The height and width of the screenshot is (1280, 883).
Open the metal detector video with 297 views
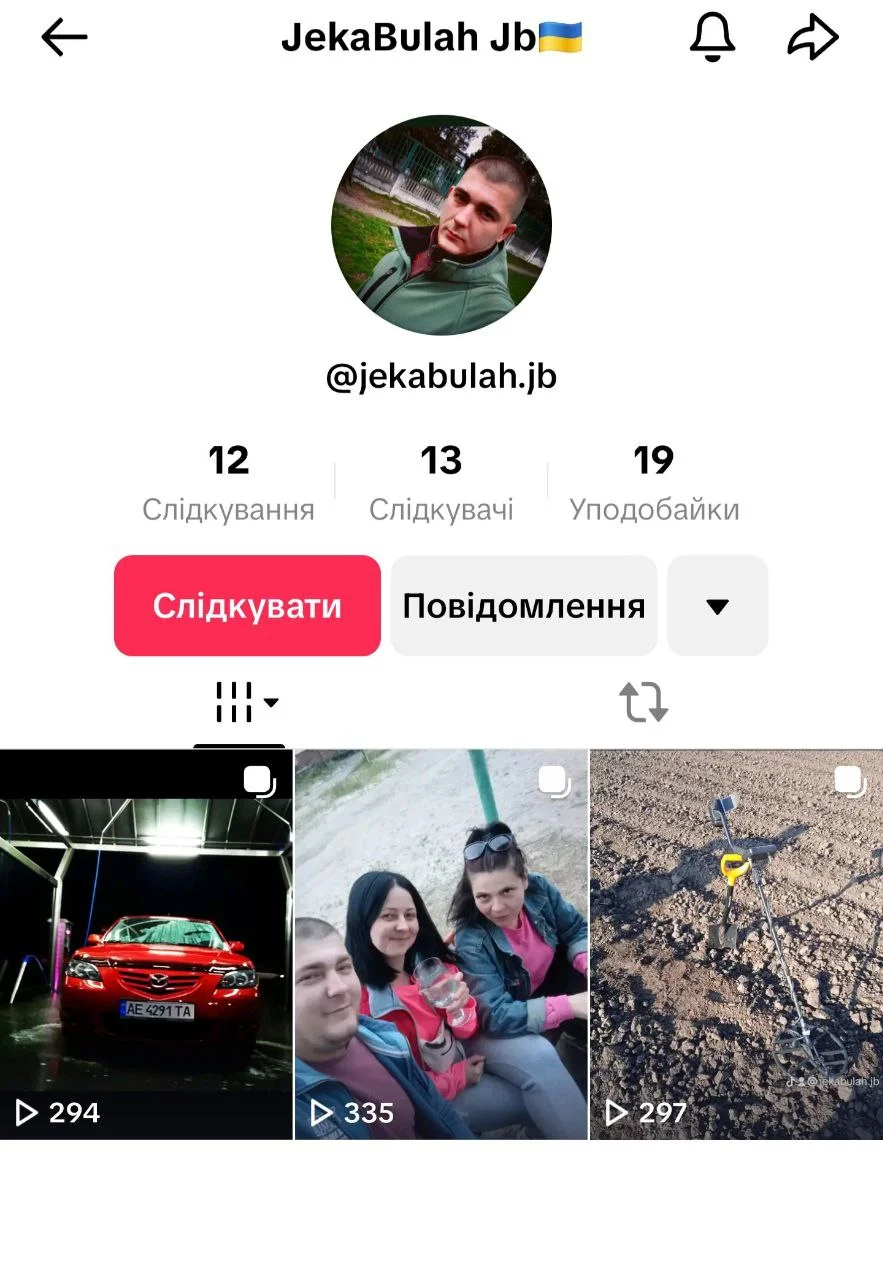tap(736, 944)
